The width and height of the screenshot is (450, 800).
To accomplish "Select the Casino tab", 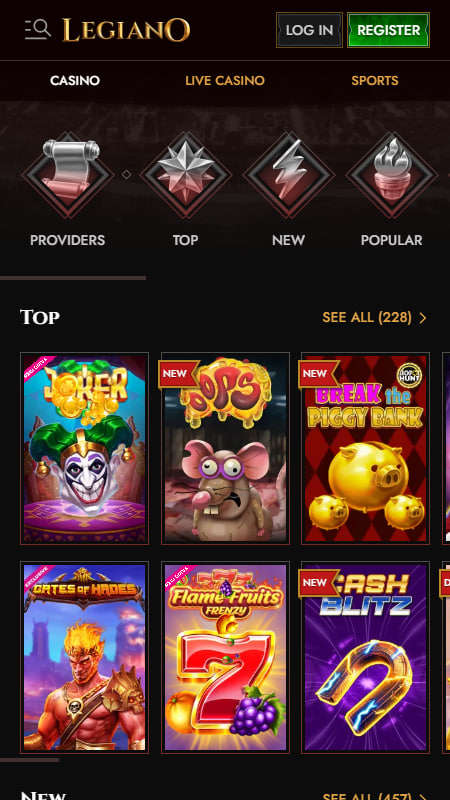I will (75, 81).
